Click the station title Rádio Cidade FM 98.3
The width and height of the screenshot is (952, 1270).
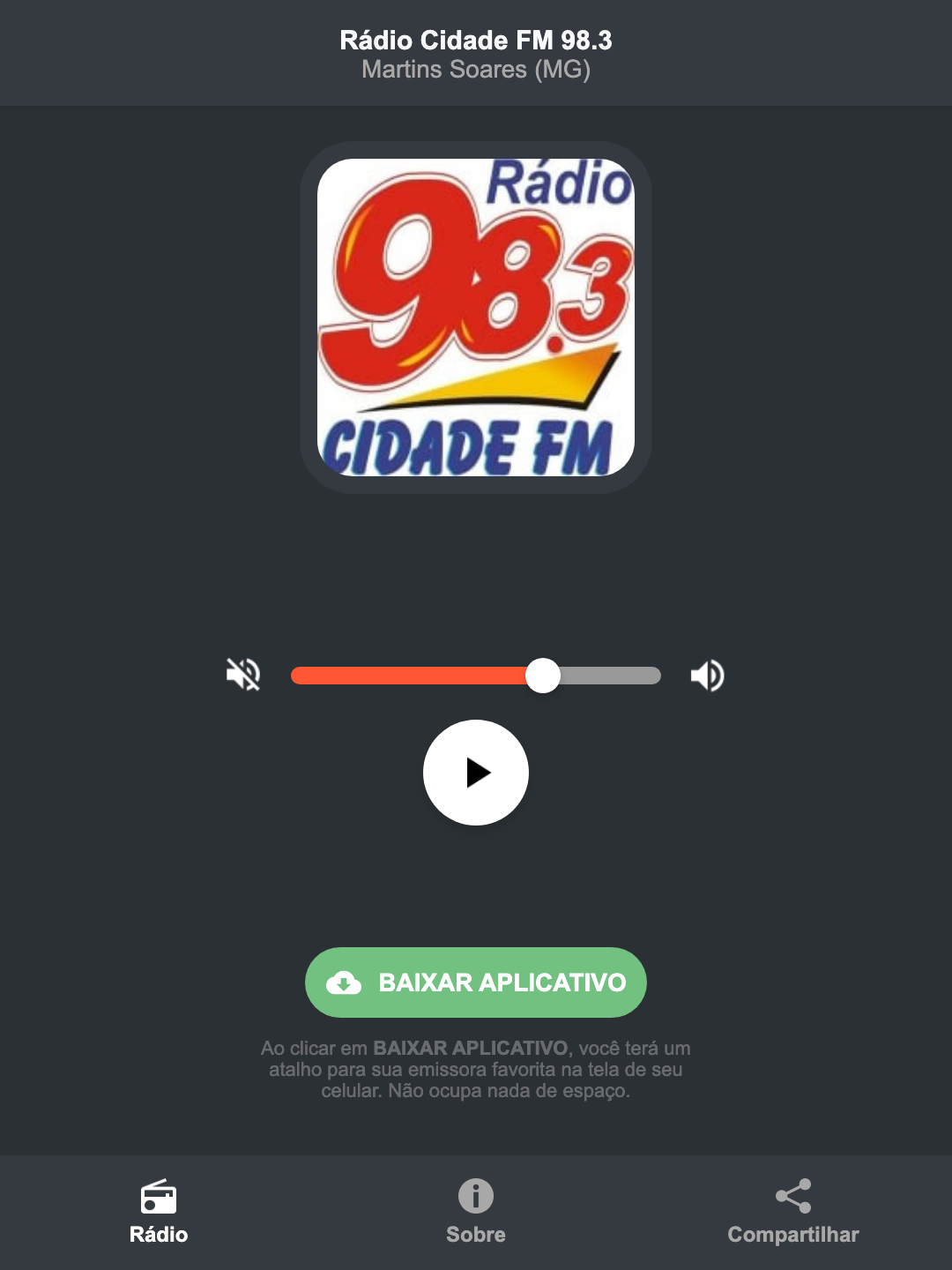(x=476, y=40)
